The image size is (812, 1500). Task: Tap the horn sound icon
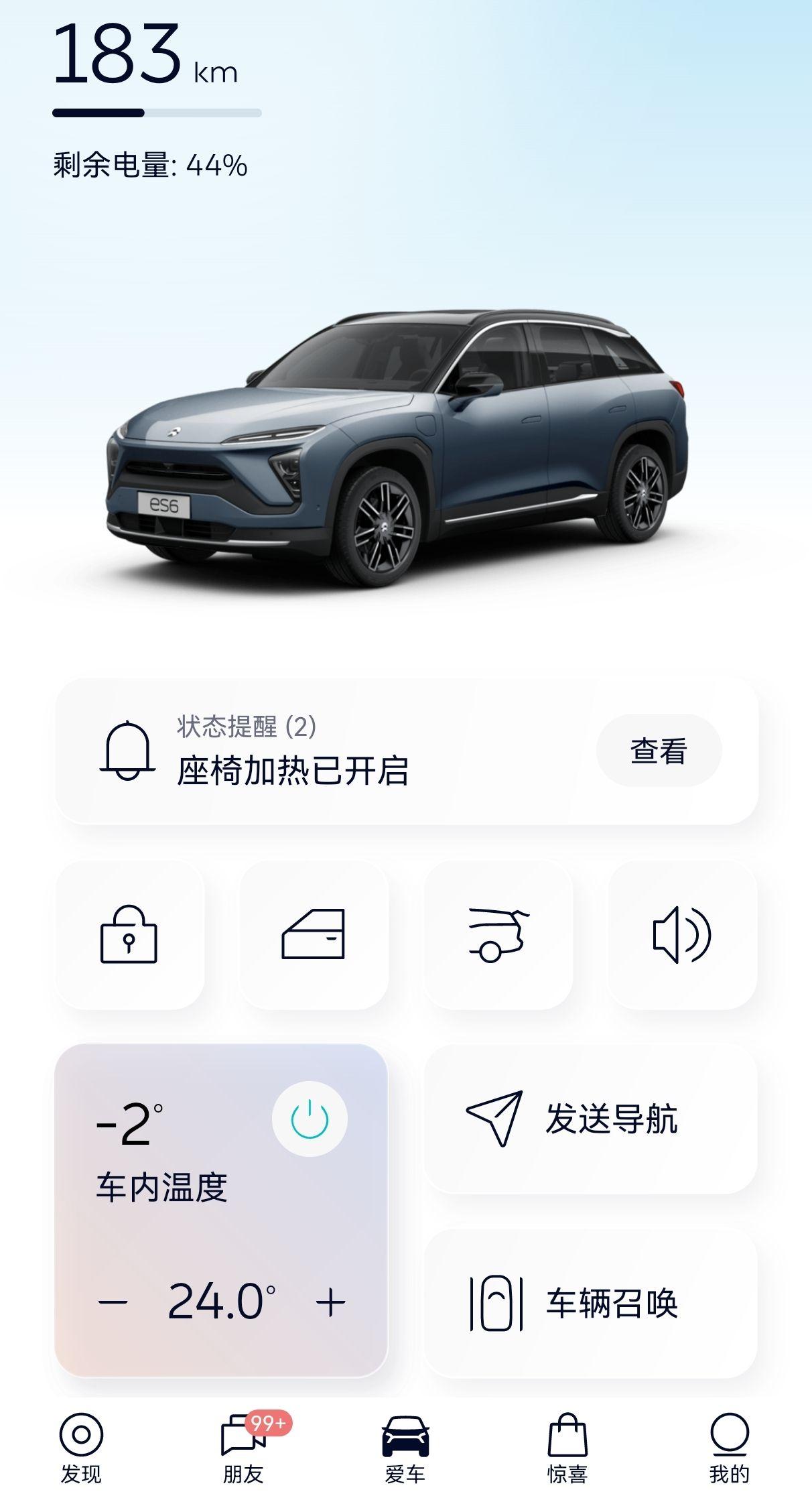[x=682, y=935]
